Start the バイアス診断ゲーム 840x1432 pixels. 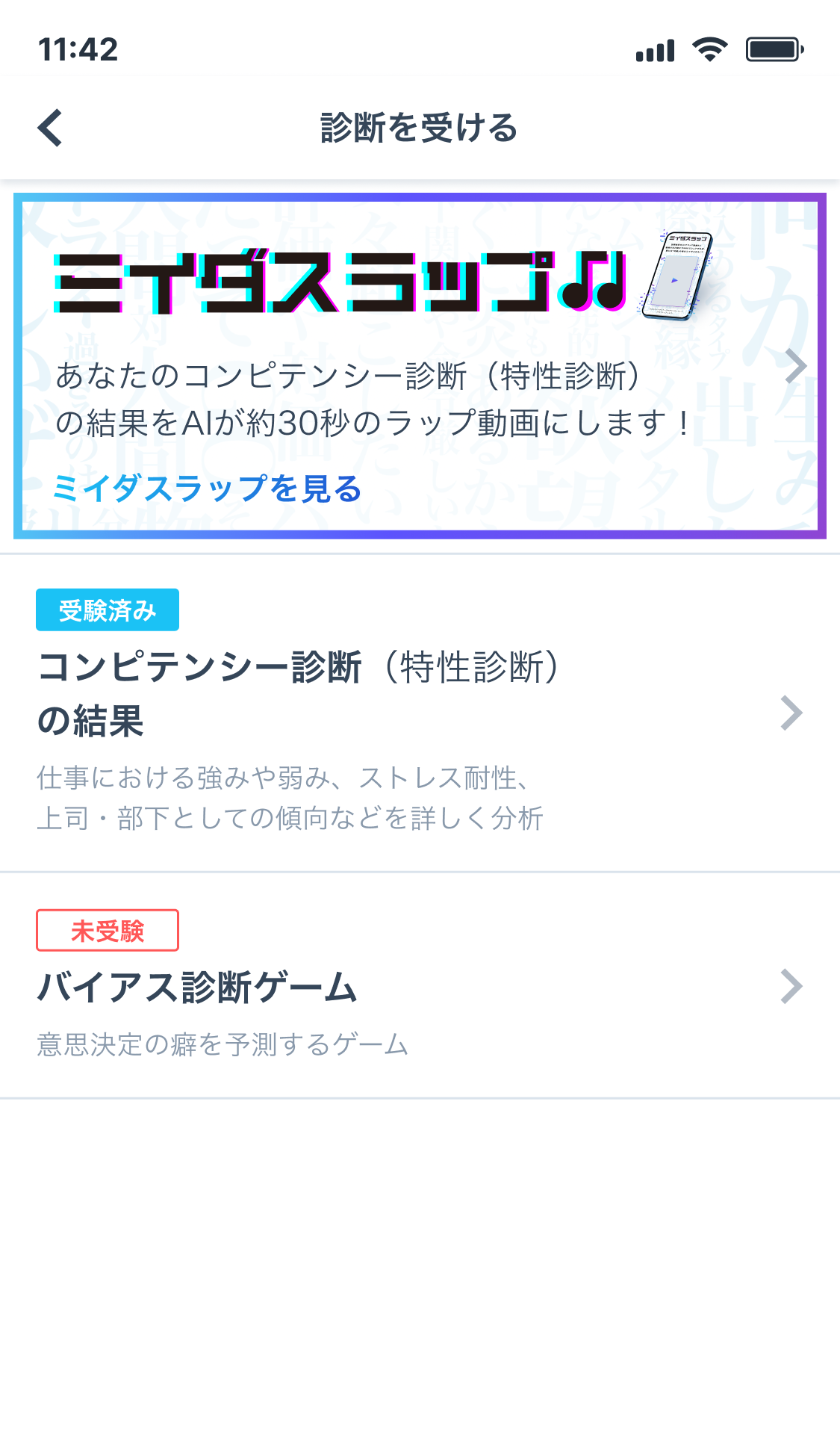click(x=418, y=988)
